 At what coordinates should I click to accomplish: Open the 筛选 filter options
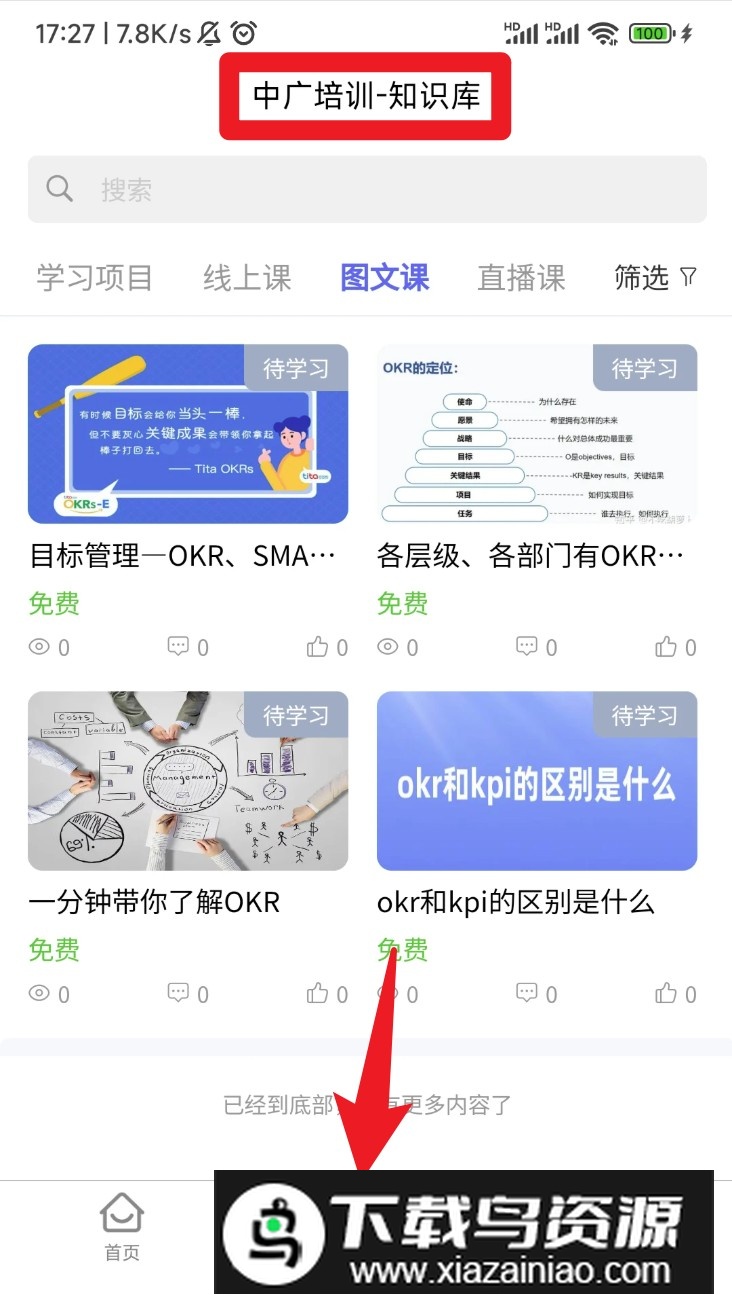click(x=655, y=277)
